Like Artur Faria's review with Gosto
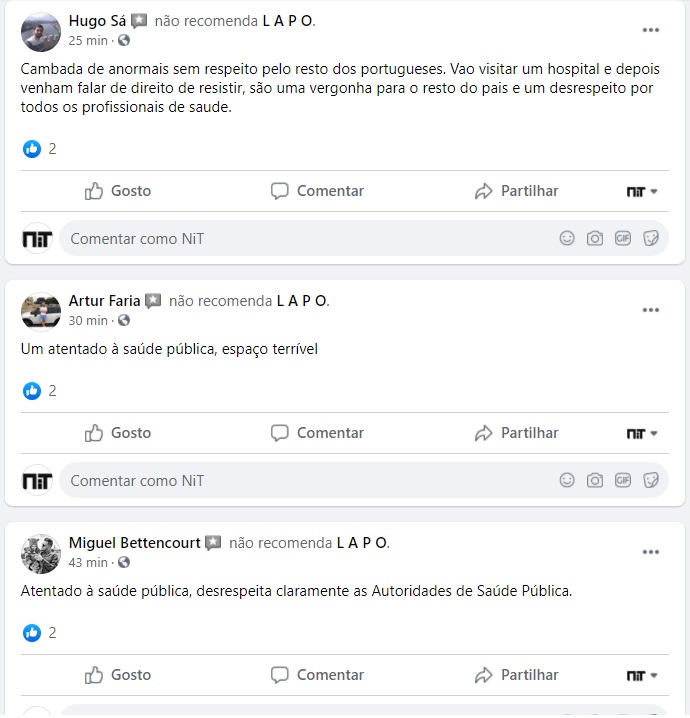 (x=118, y=433)
